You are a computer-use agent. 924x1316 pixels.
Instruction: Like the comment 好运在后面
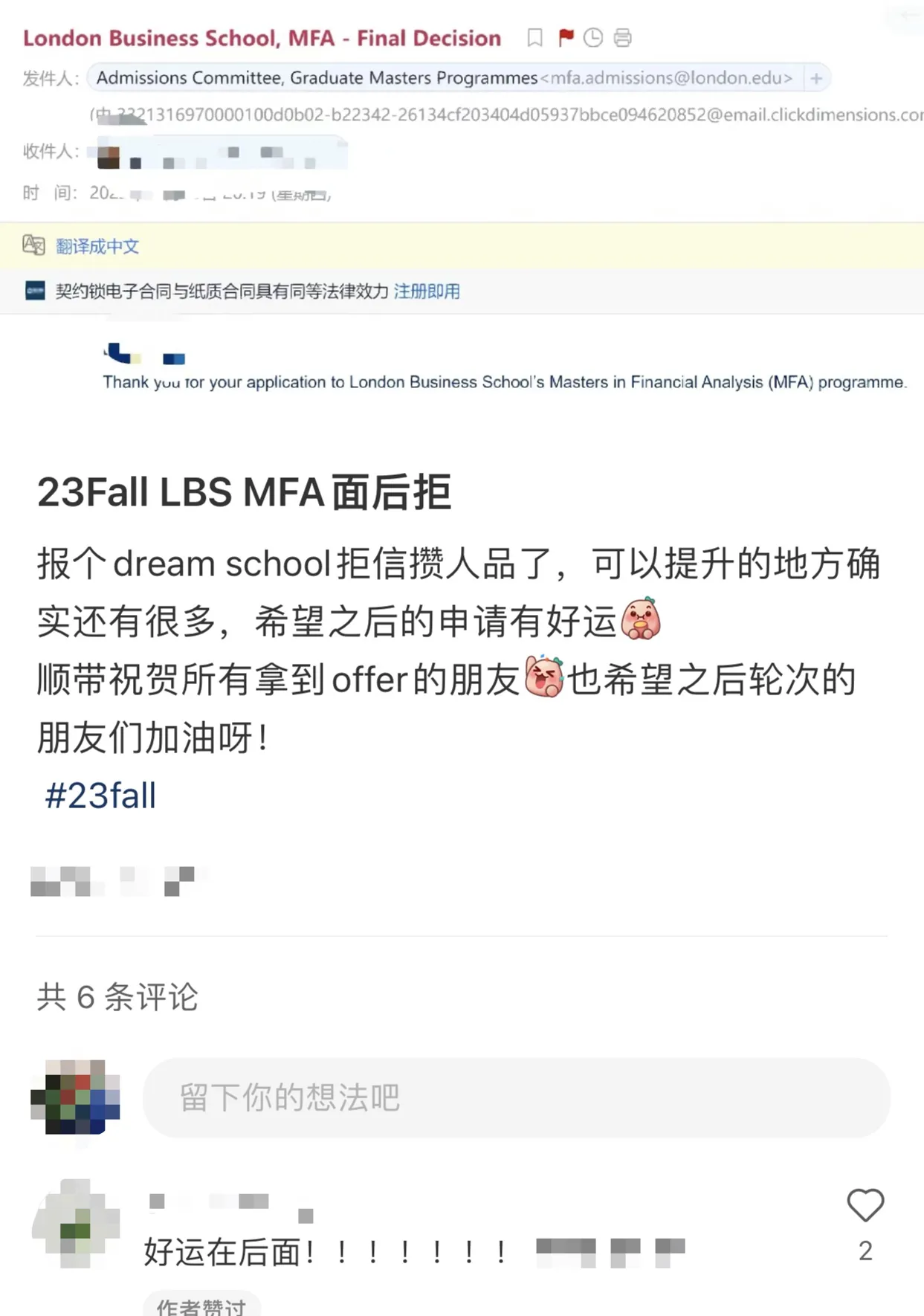coord(865,1206)
